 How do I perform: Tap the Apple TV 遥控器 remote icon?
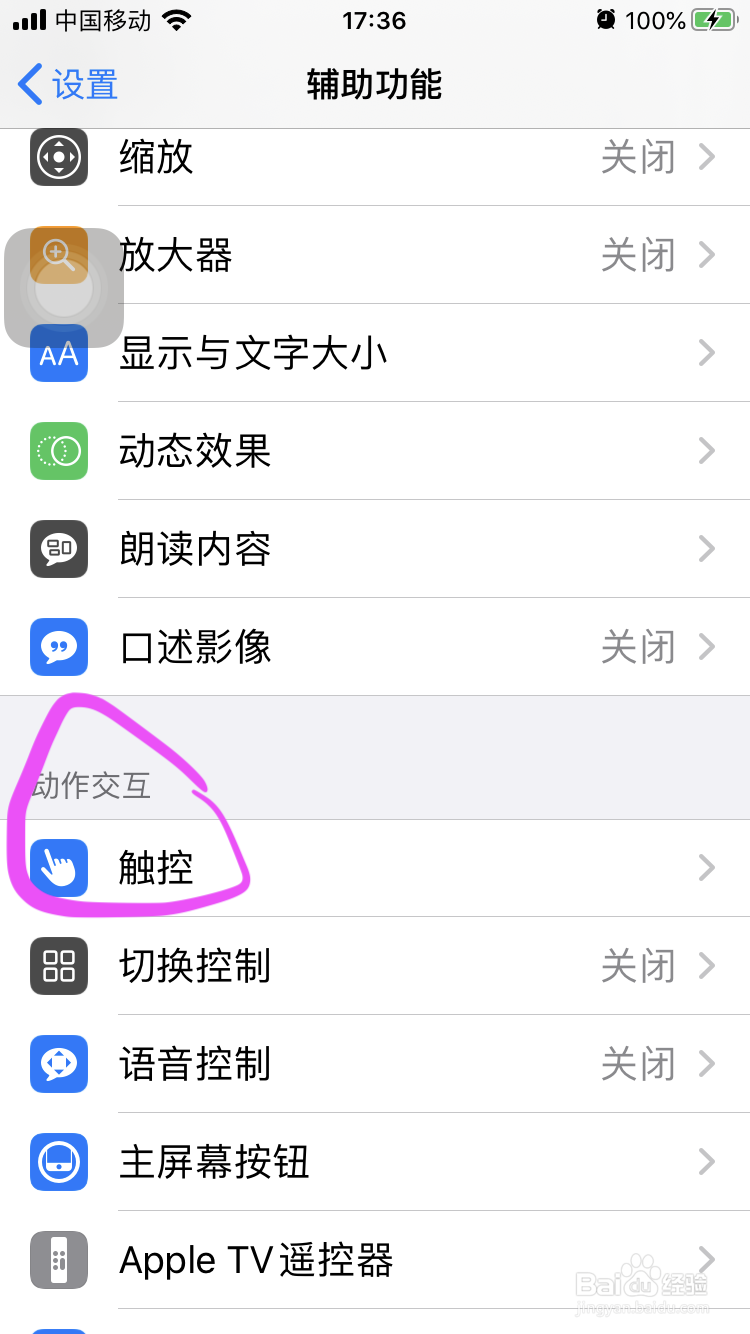tap(58, 1260)
